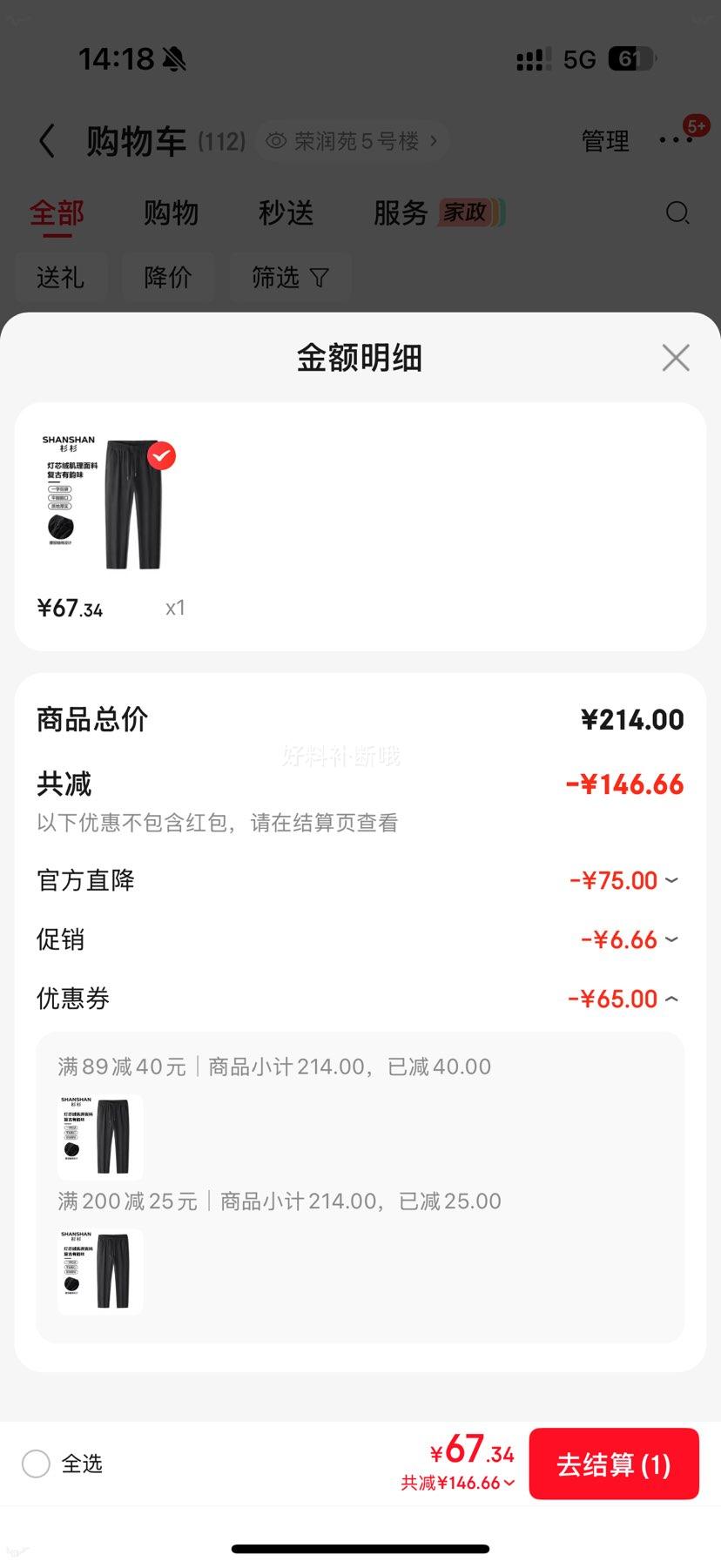Expand the 共减¥146.66 summary near checkout
The image size is (721, 1568).
pos(456,1481)
